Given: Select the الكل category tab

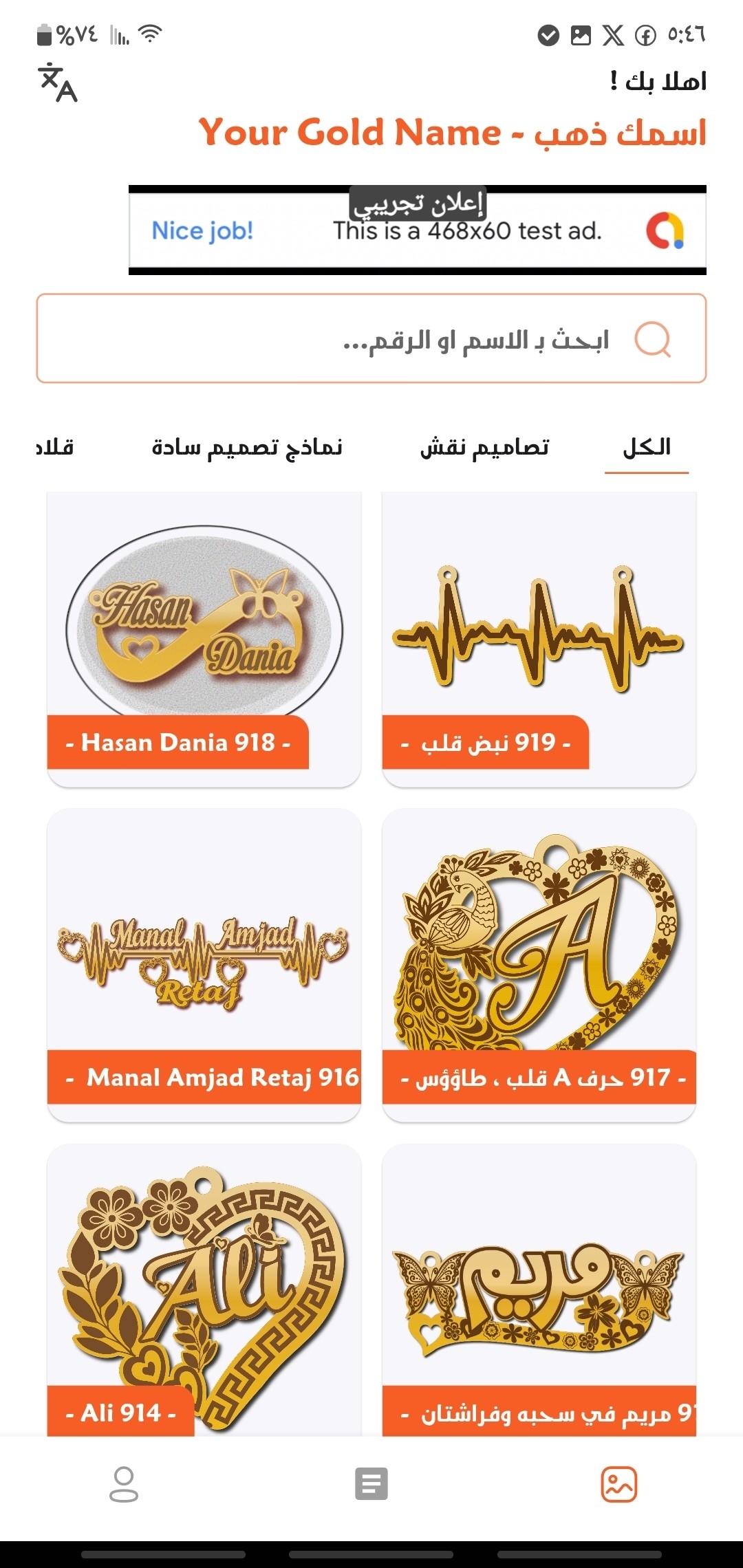Looking at the screenshot, I should click(x=647, y=447).
